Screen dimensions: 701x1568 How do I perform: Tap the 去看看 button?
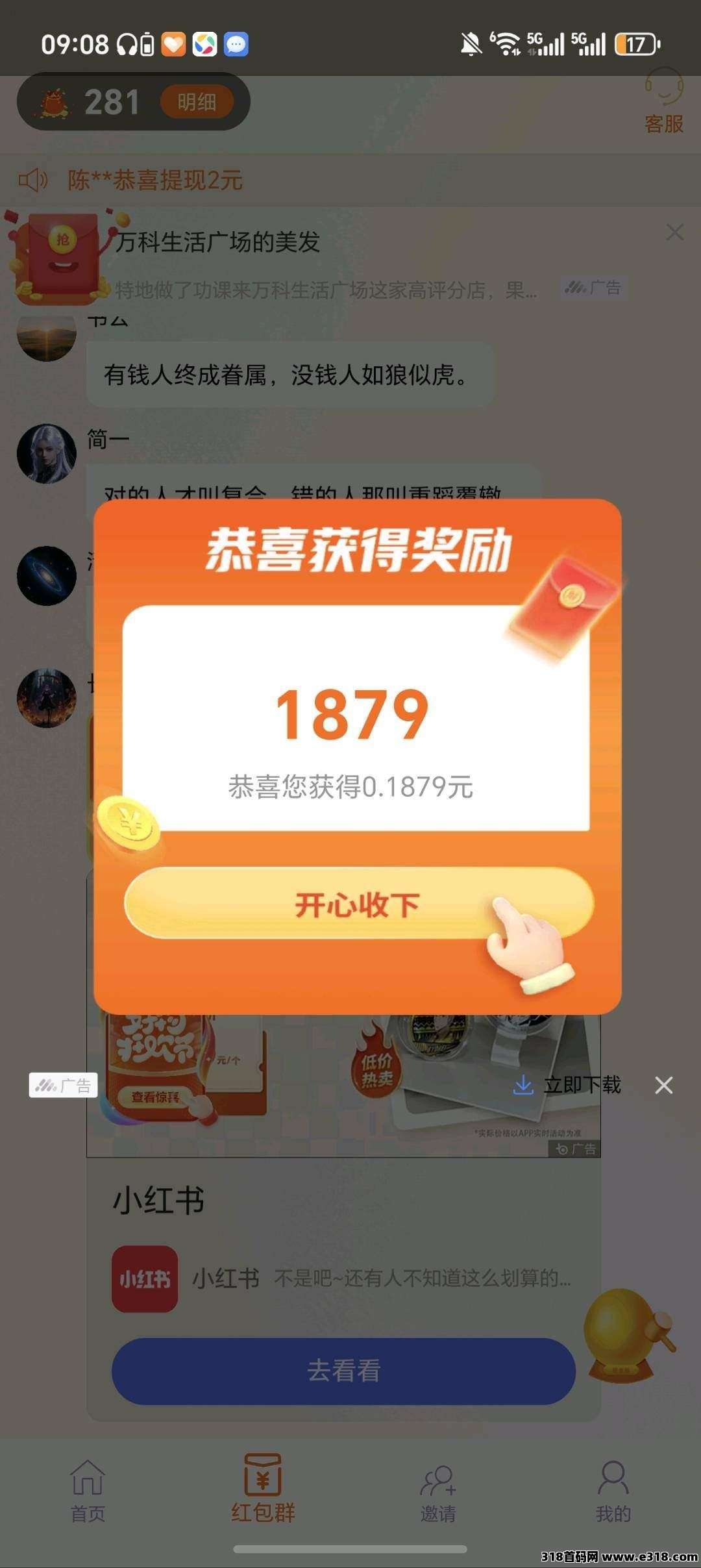pos(343,1371)
